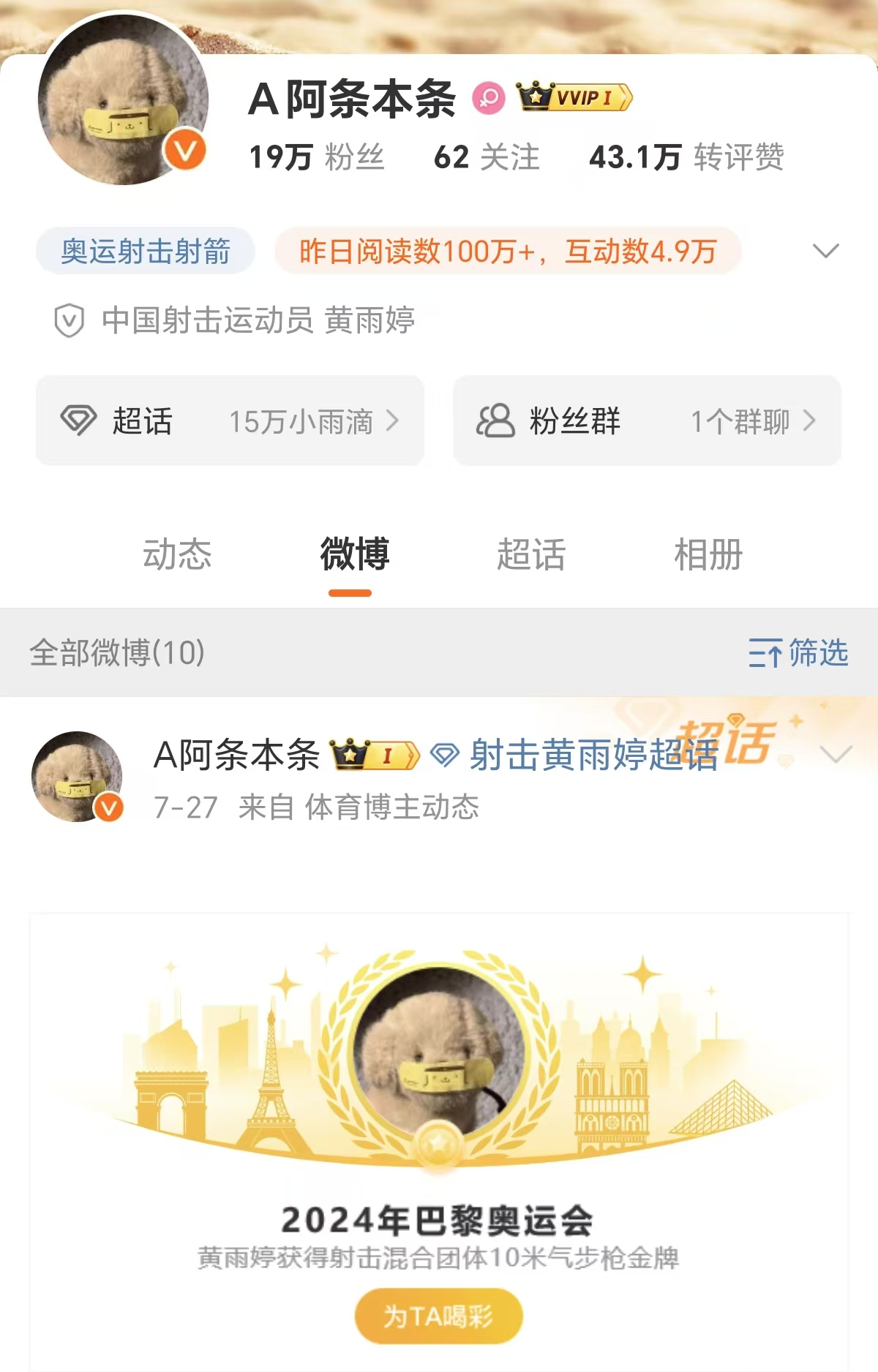Image resolution: width=878 pixels, height=1372 pixels.
Task: Open the 超话 15万小雨滴 card
Action: click(230, 421)
